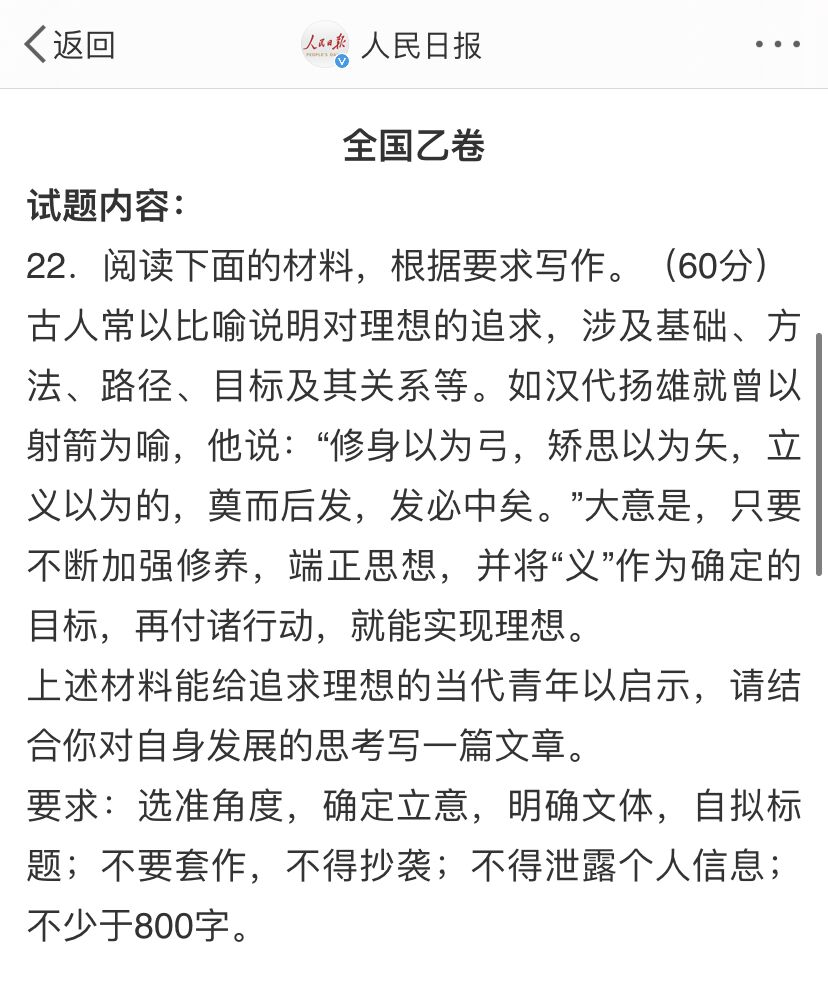Go back via the 返回 button
The image size is (828, 998).
click(68, 45)
